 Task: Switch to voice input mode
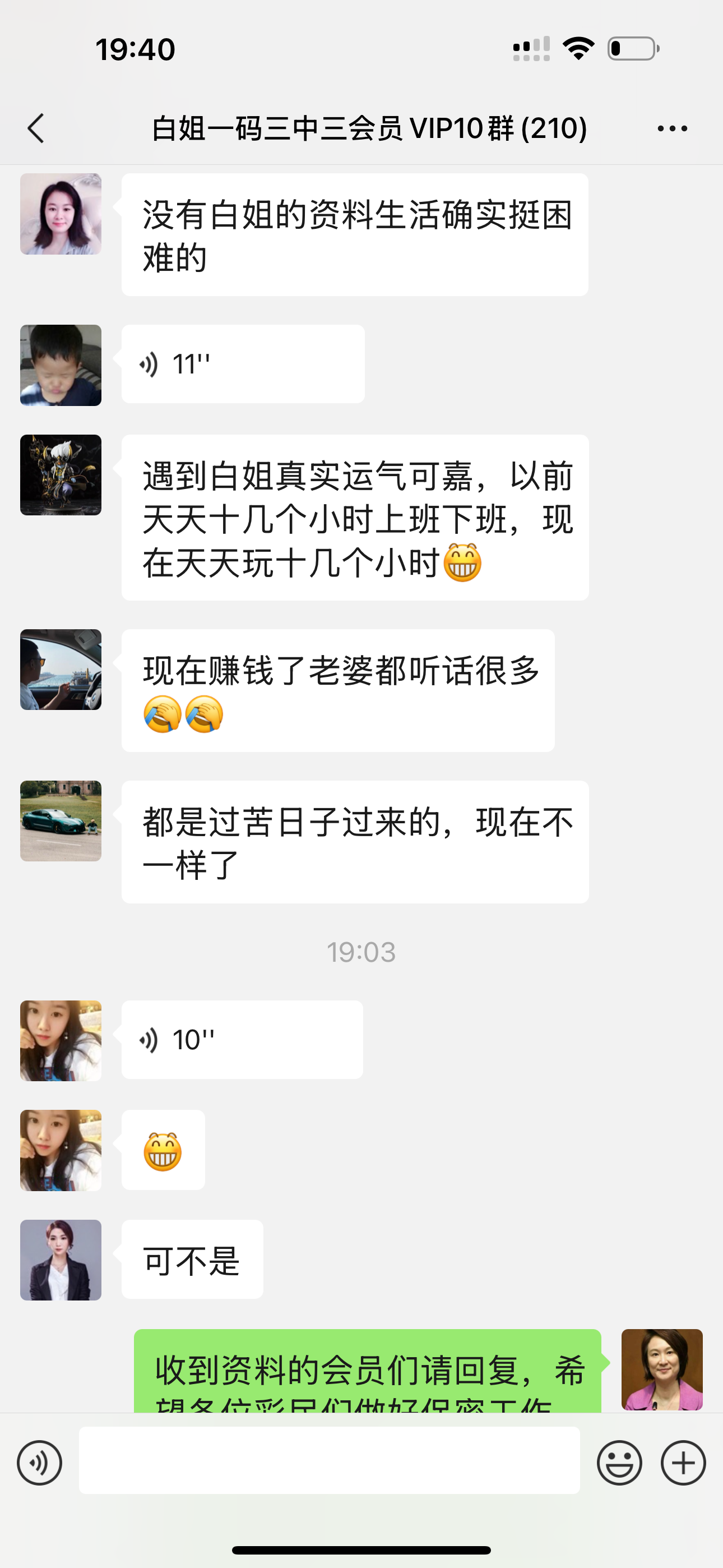40,1463
